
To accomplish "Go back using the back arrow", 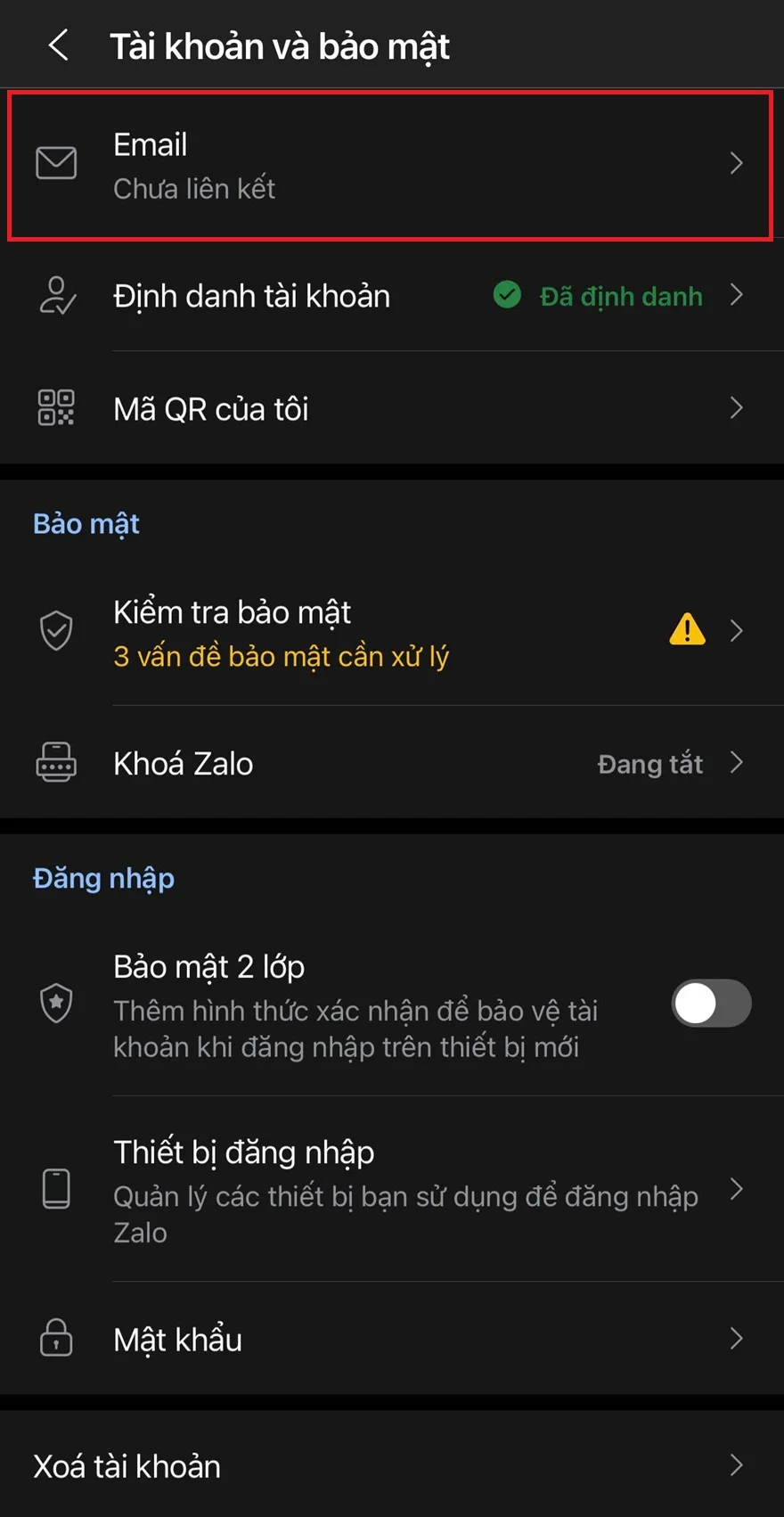I will tap(57, 45).
